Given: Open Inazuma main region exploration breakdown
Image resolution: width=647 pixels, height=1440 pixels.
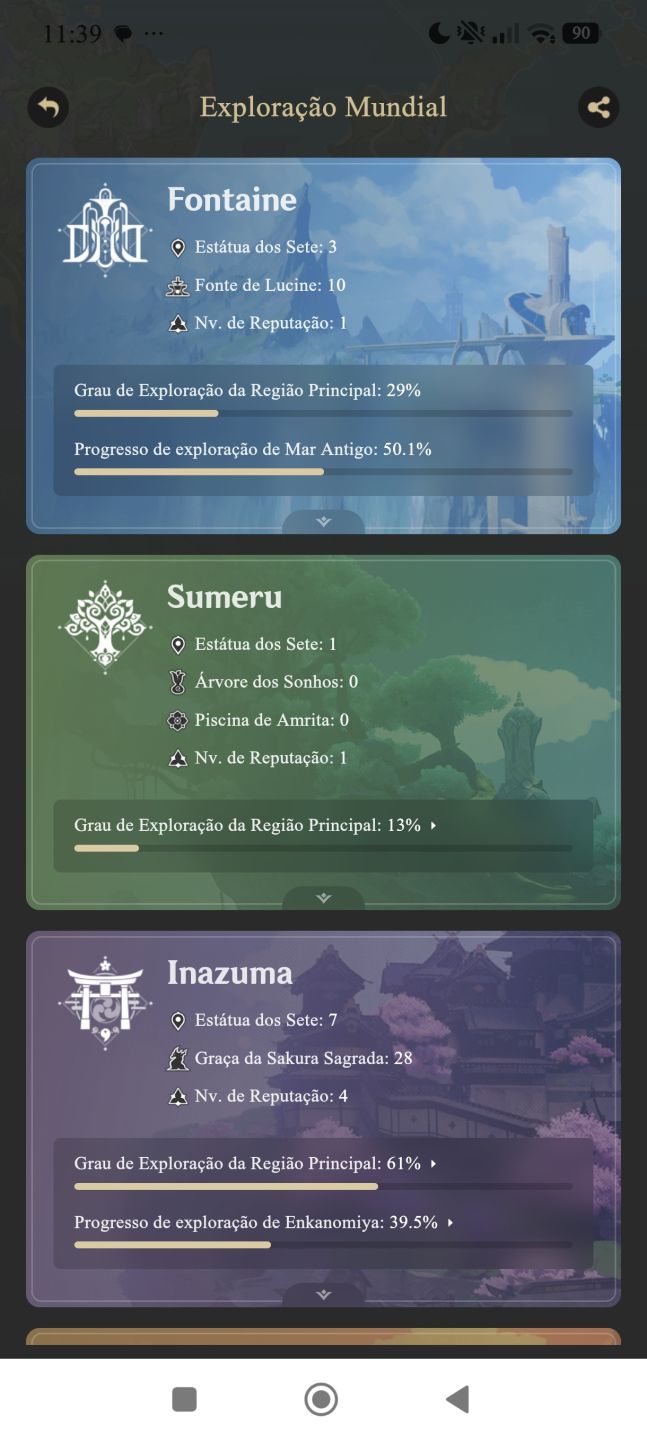Looking at the screenshot, I should [x=323, y=1172].
